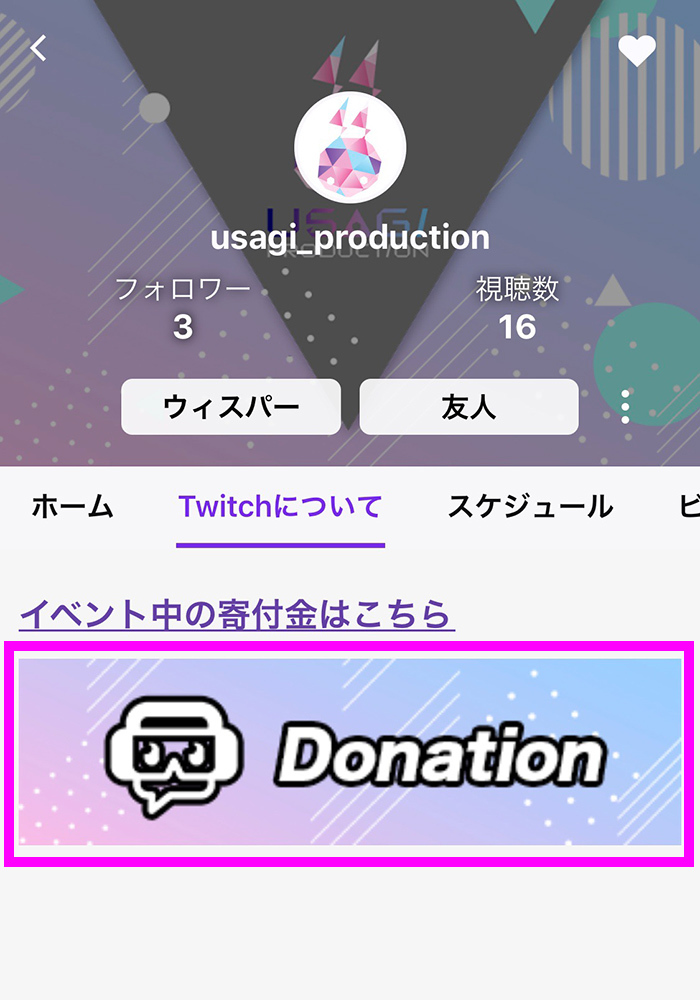Switch to the ホーム tab
700x1000 pixels.
point(72,507)
